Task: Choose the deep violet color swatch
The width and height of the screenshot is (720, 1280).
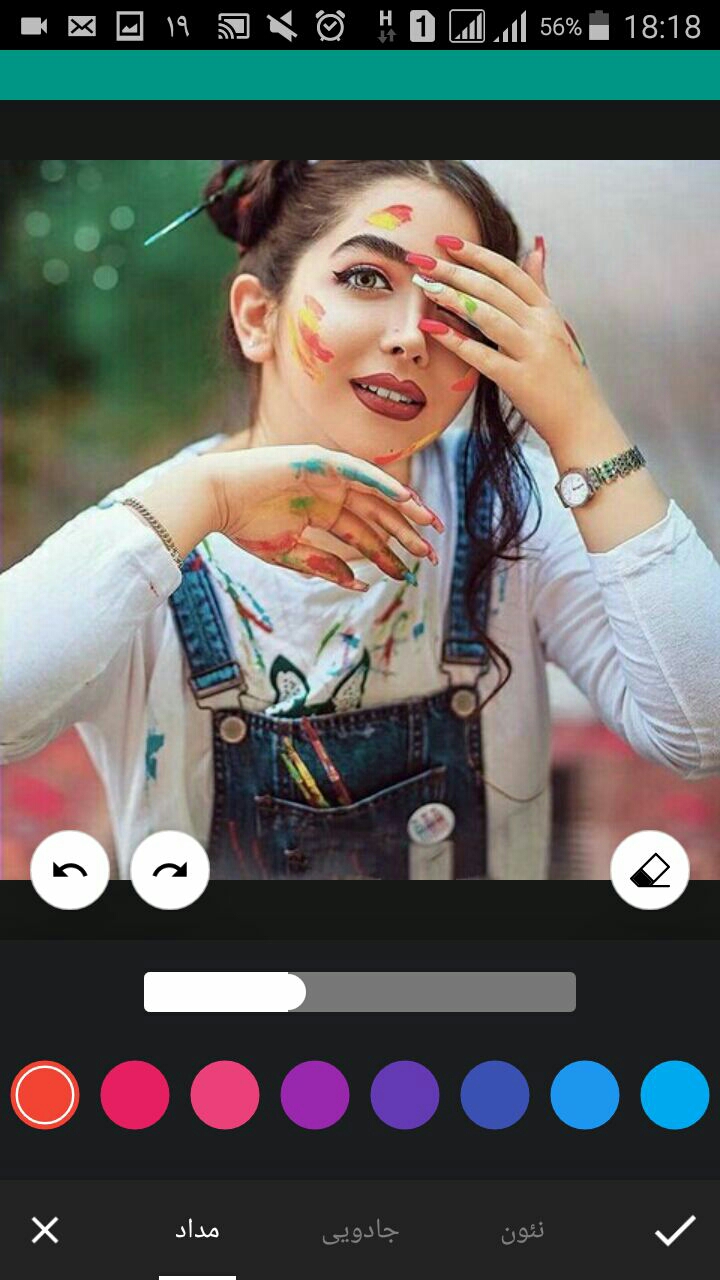Action: pos(405,1095)
